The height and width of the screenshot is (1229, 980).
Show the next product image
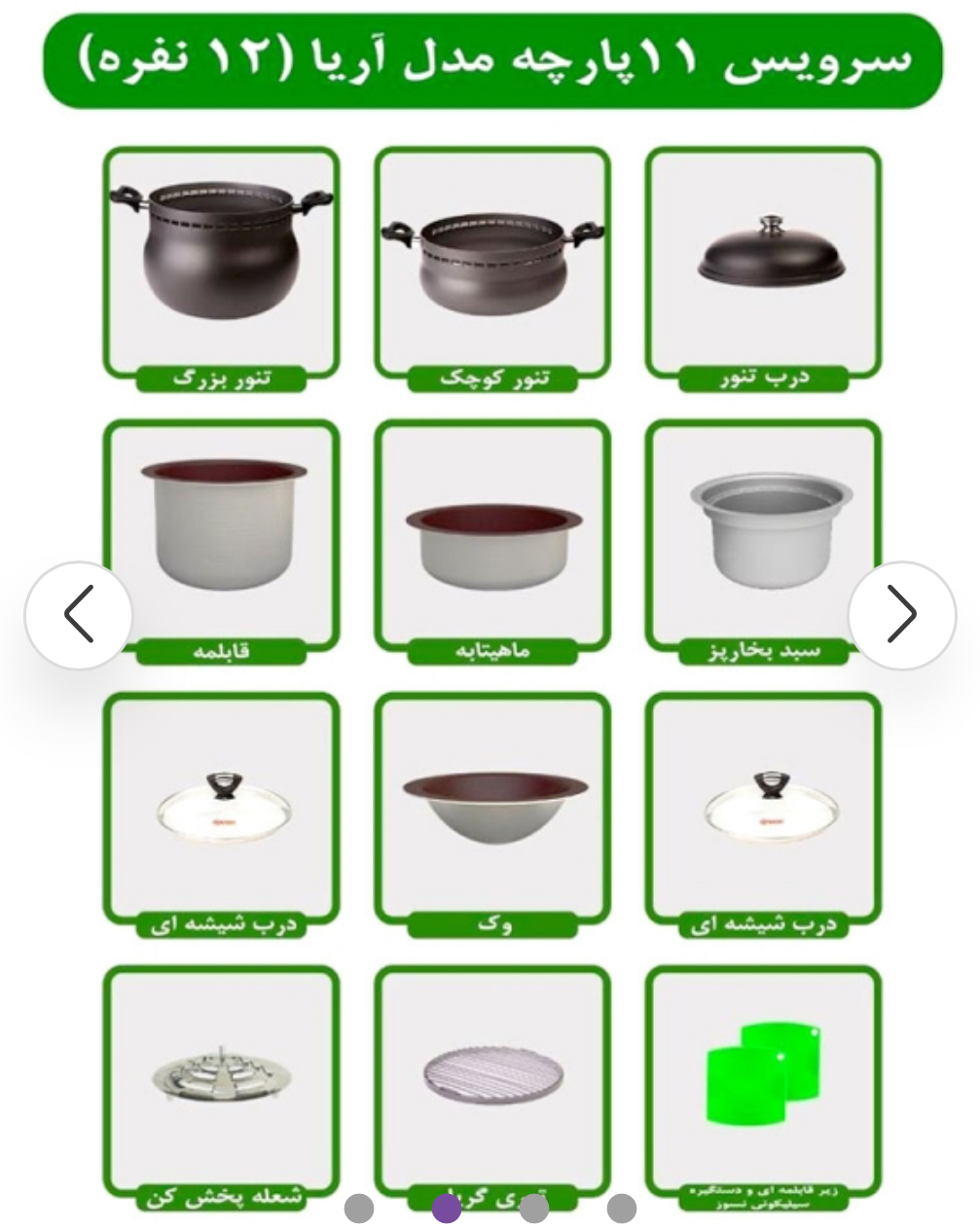pos(902,614)
